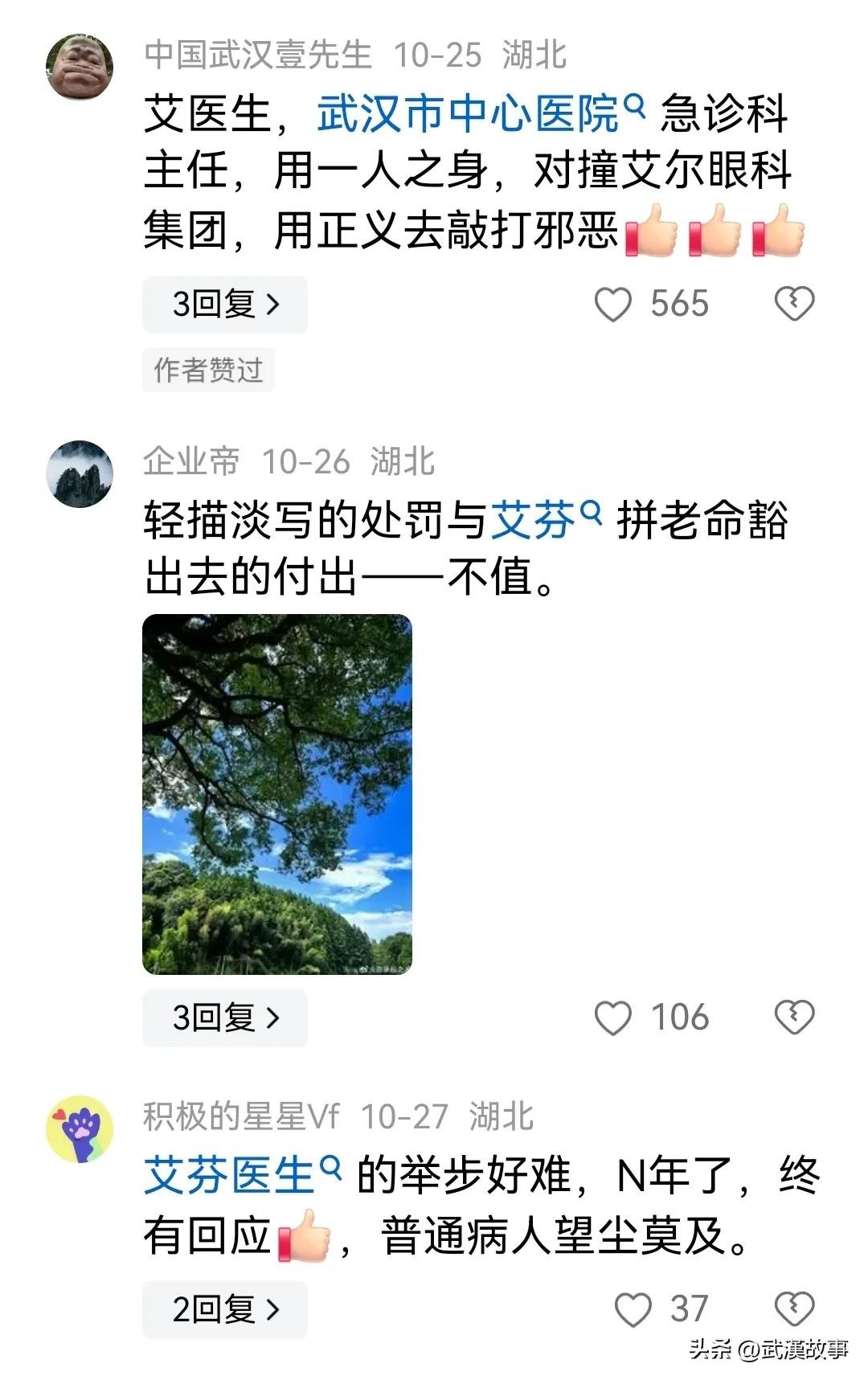Open 企业帝's profile avatar
This screenshot has height=1380, width=868.
click(80, 474)
